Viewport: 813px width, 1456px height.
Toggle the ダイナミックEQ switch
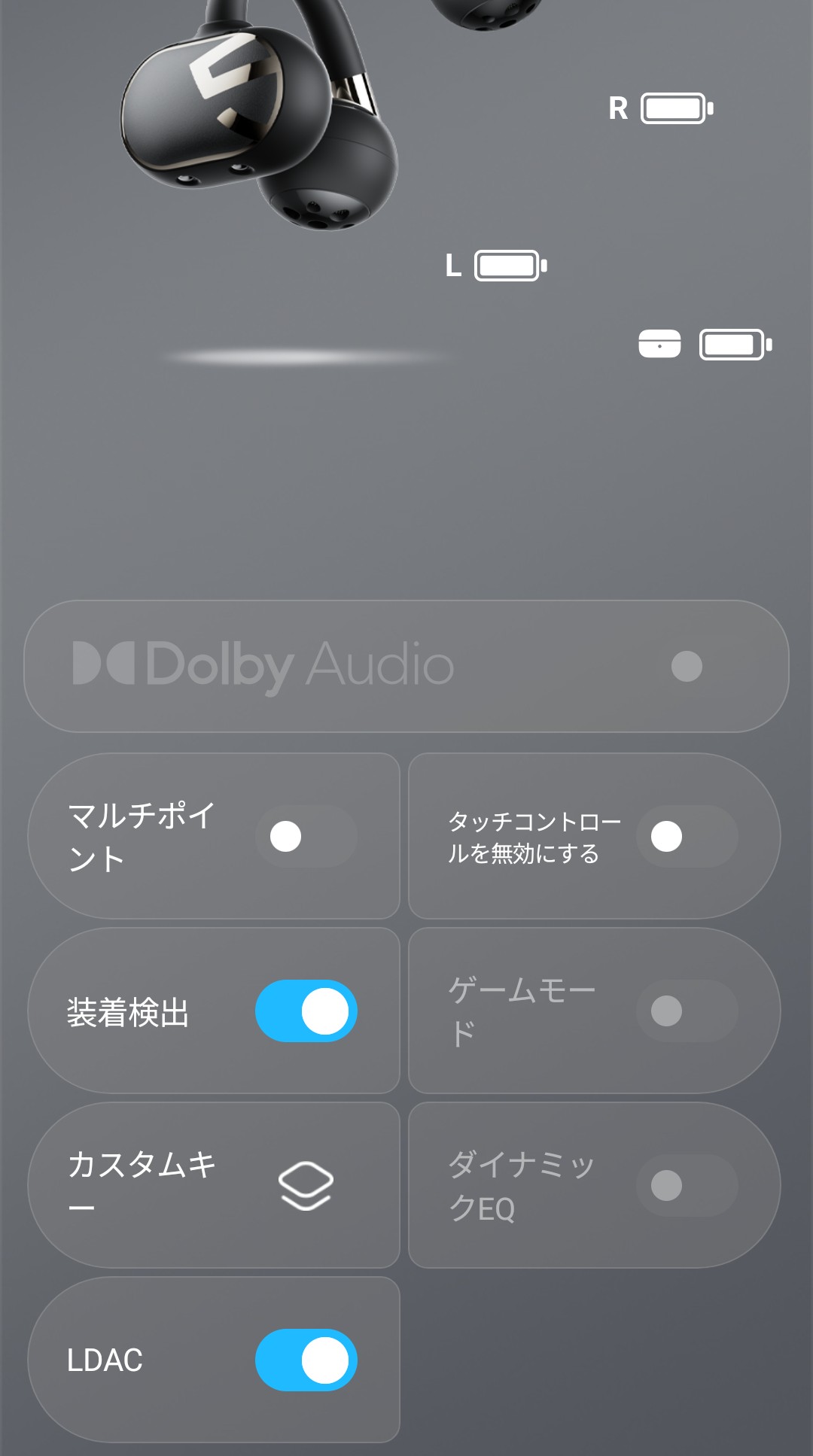coord(687,1185)
